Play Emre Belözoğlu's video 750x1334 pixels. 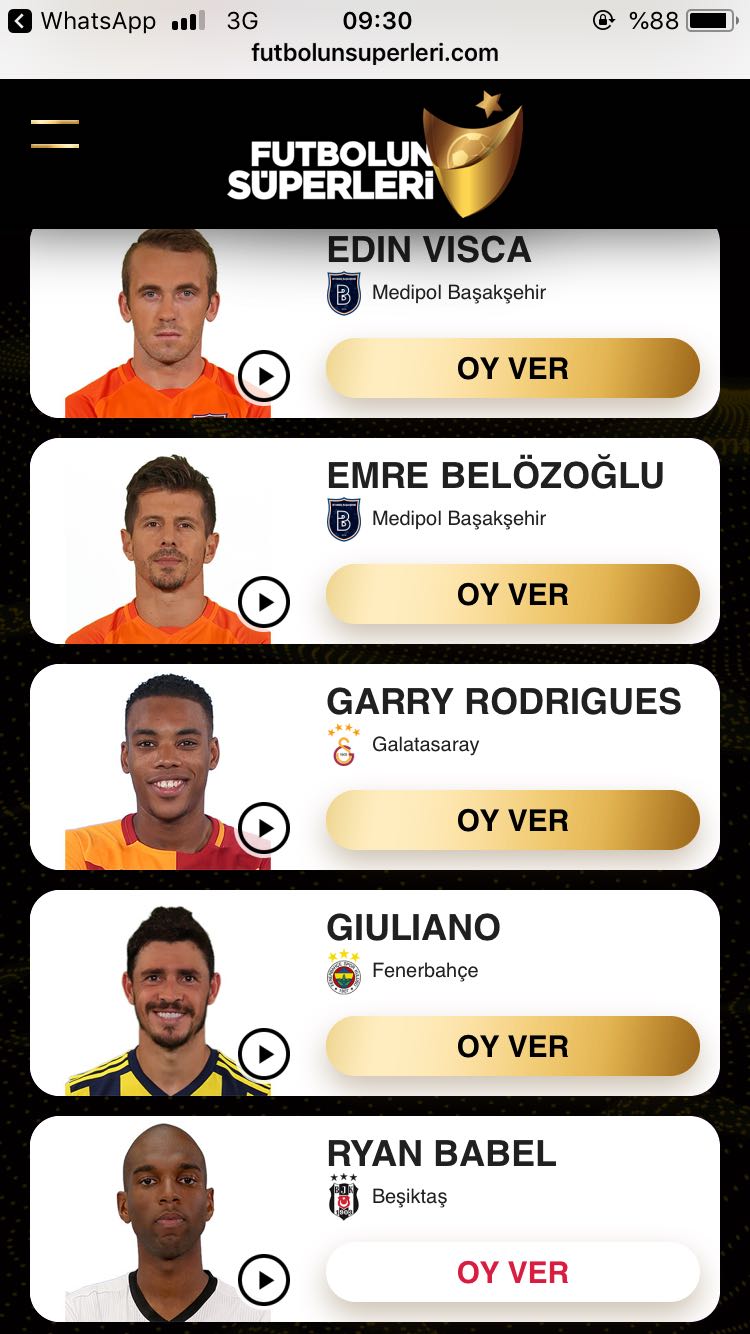point(264,602)
